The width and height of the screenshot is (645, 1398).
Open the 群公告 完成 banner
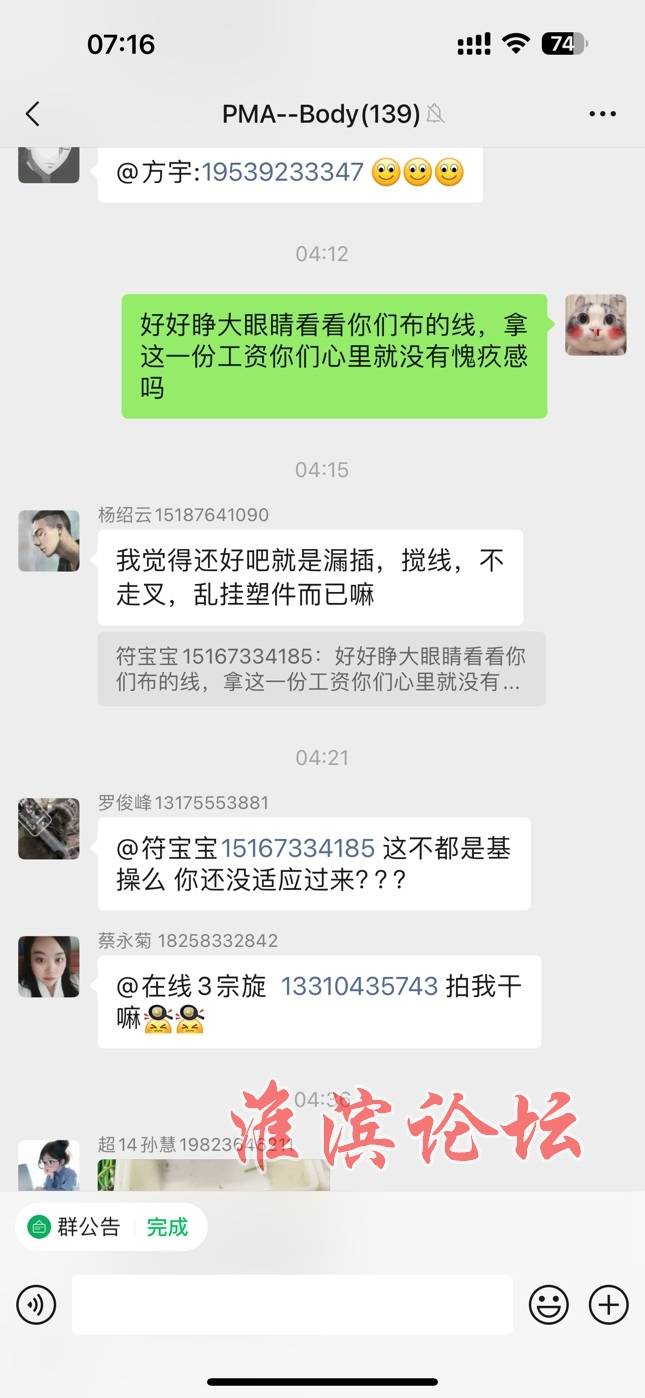tap(110, 1227)
